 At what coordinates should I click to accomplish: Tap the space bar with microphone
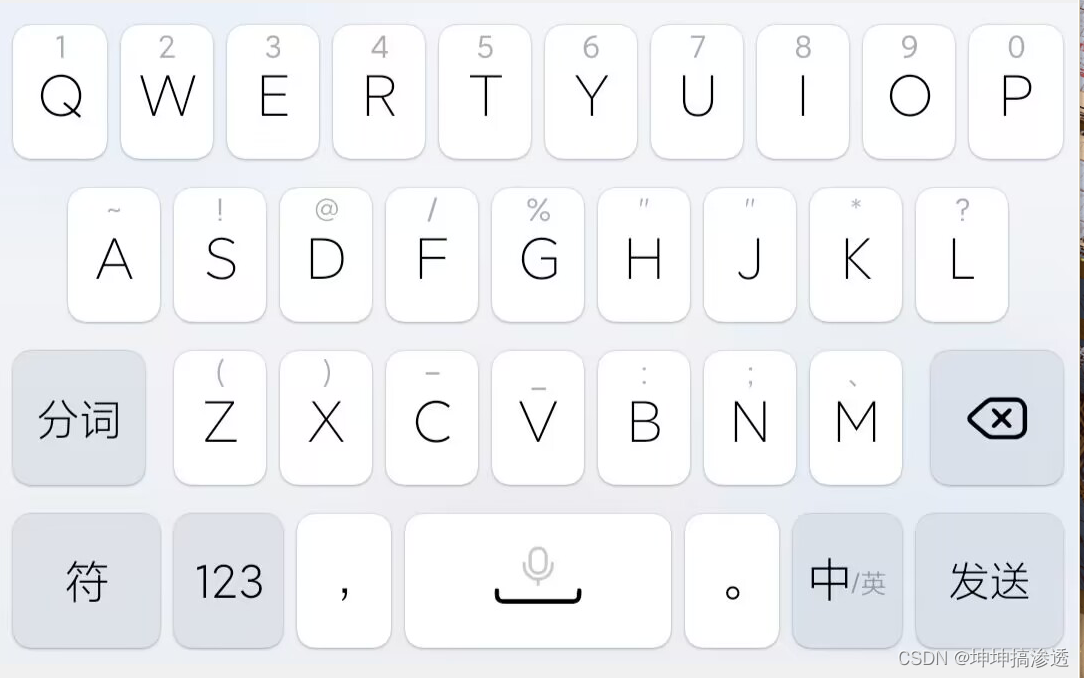(x=537, y=581)
